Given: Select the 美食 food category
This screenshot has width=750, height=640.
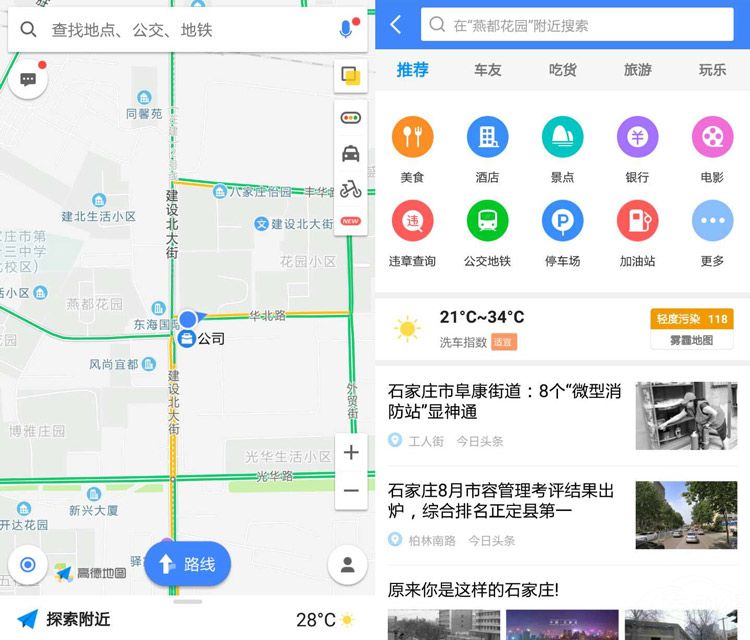Looking at the screenshot, I should coord(412,148).
